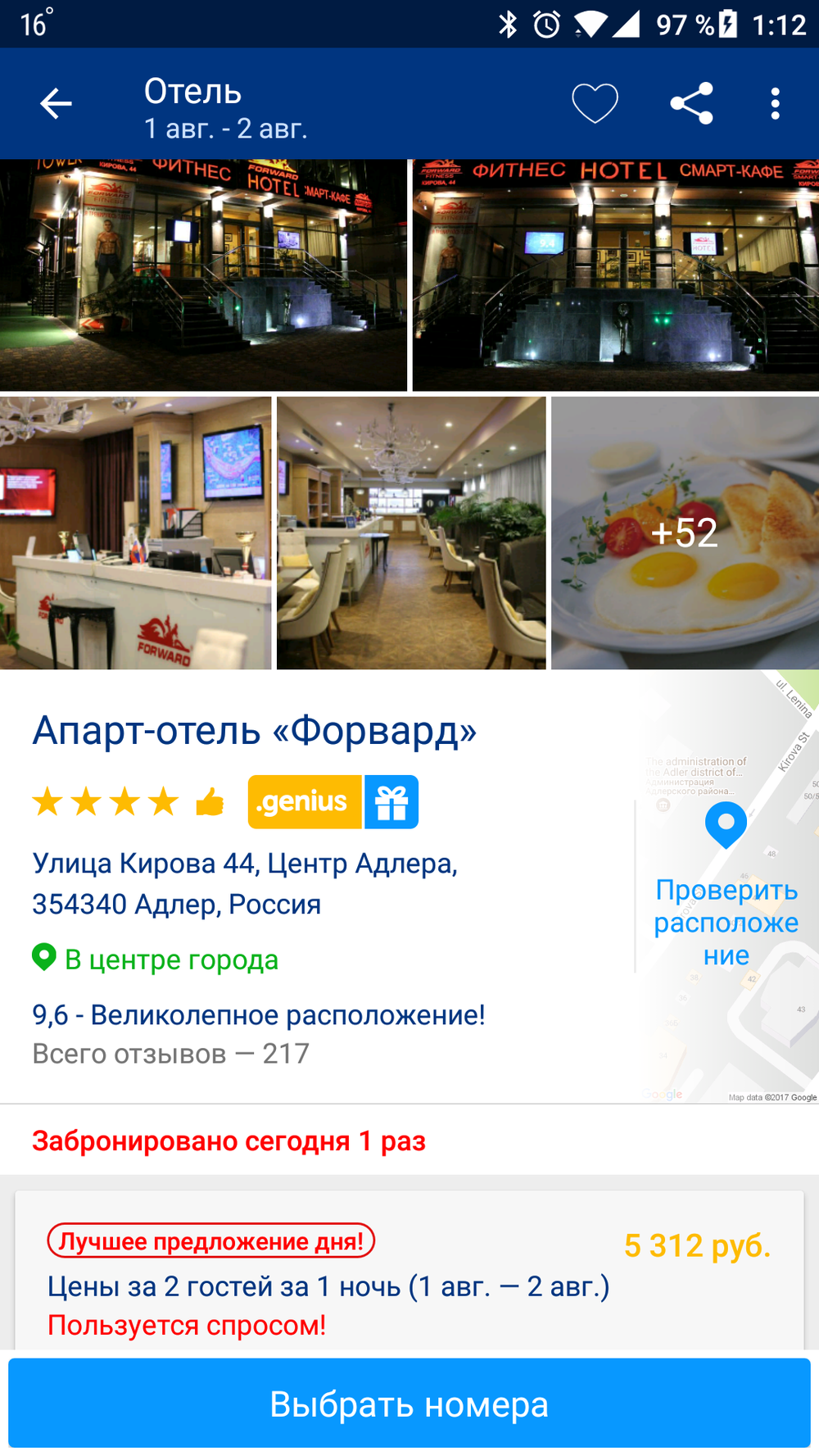The height and width of the screenshot is (1456, 819).
Task: Save hotel to favorites with heart
Action: [x=595, y=104]
